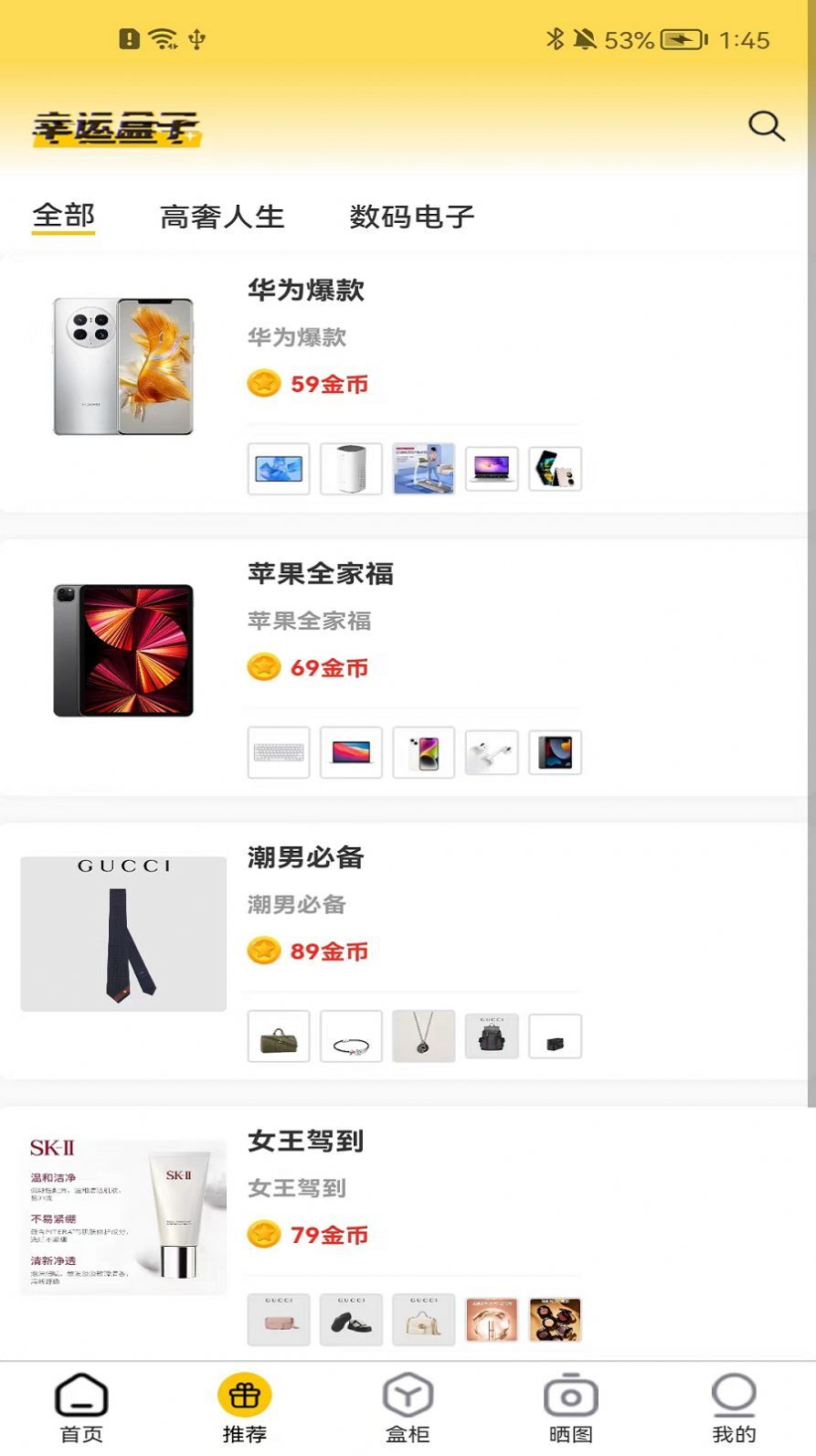The width and height of the screenshot is (816, 1456).
Task: Switch to the 数码电子 tab
Action: [x=412, y=217]
